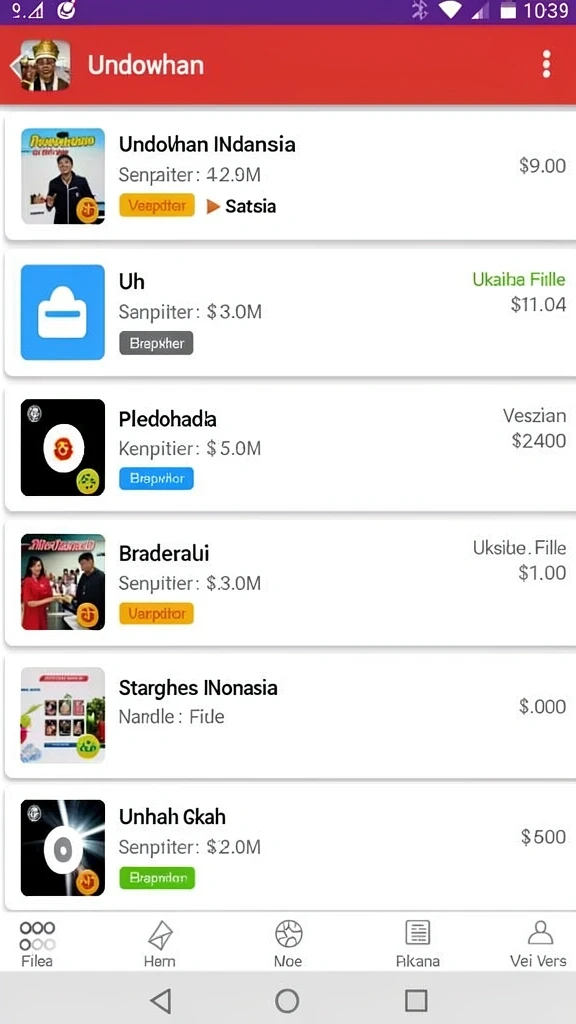
Task: Open the Braderalui listing
Action: pos(289,583)
